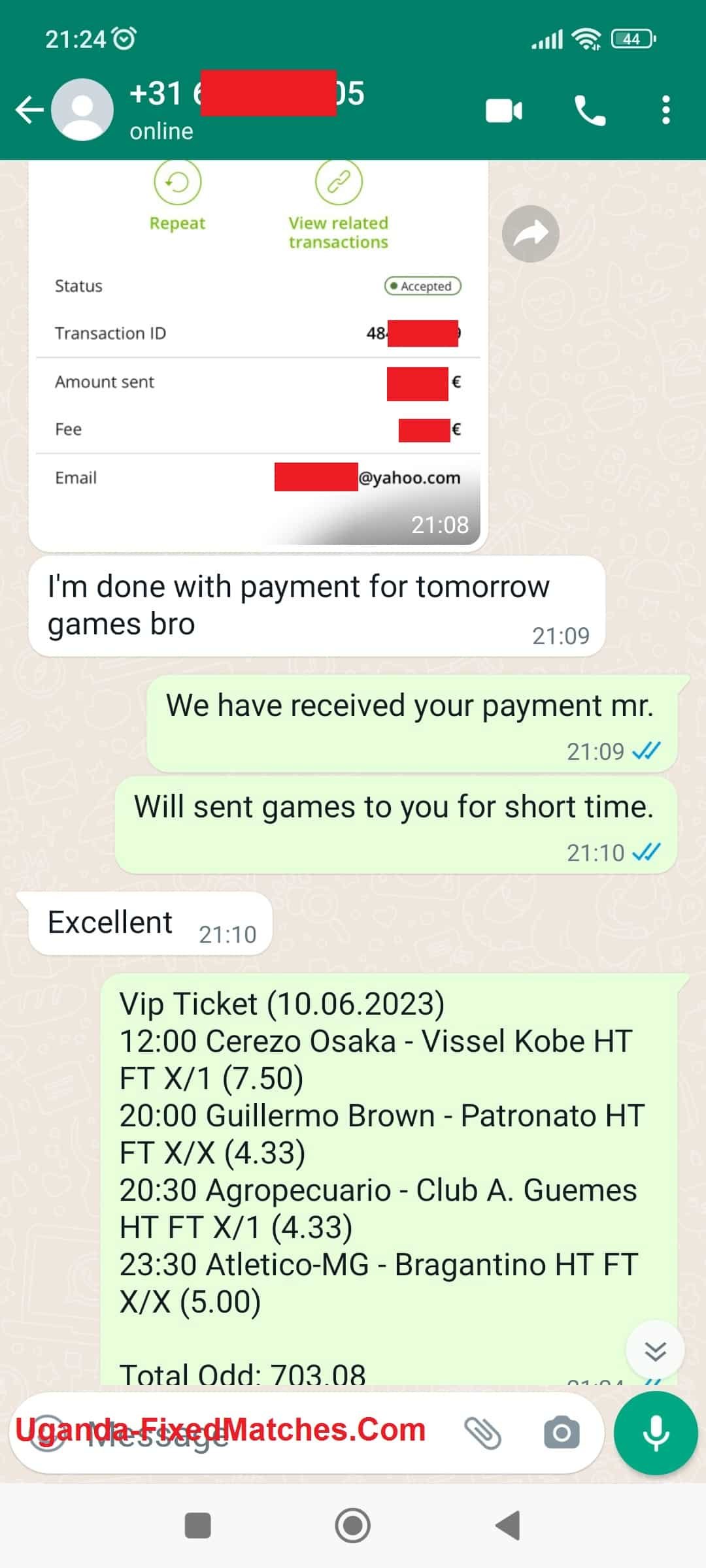Focus the message input field
706x1568 pixels.
(261, 1433)
